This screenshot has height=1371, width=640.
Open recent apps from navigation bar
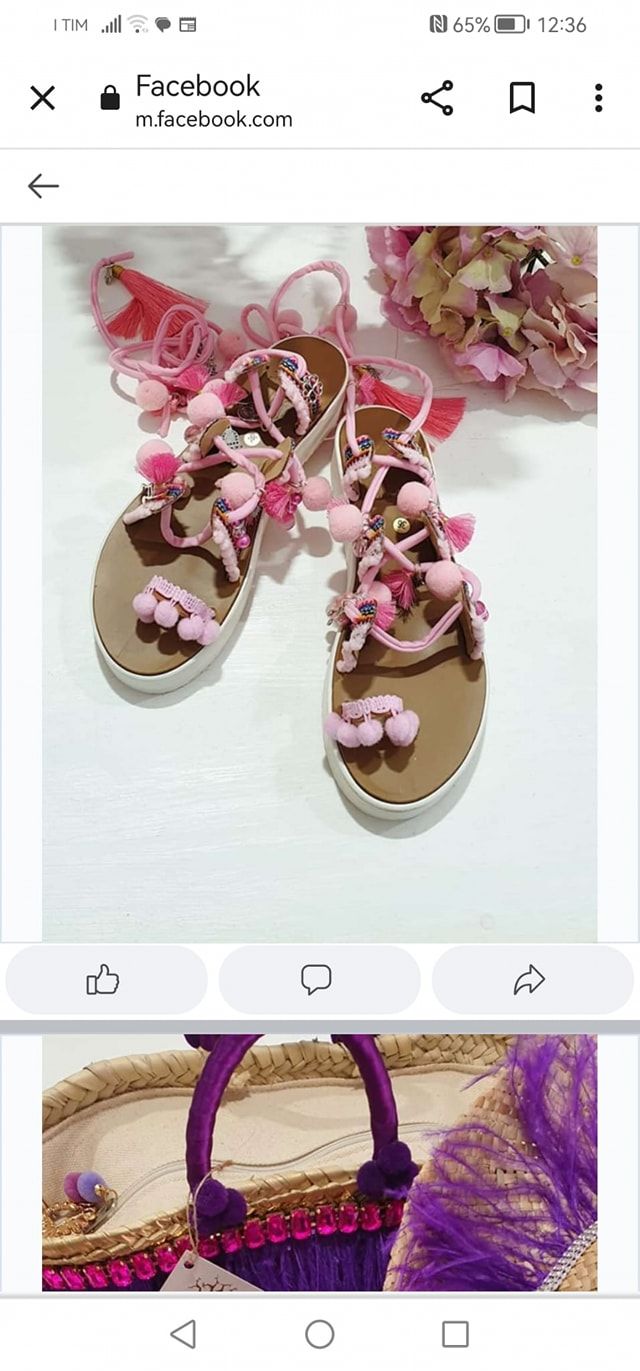pos(455,1334)
